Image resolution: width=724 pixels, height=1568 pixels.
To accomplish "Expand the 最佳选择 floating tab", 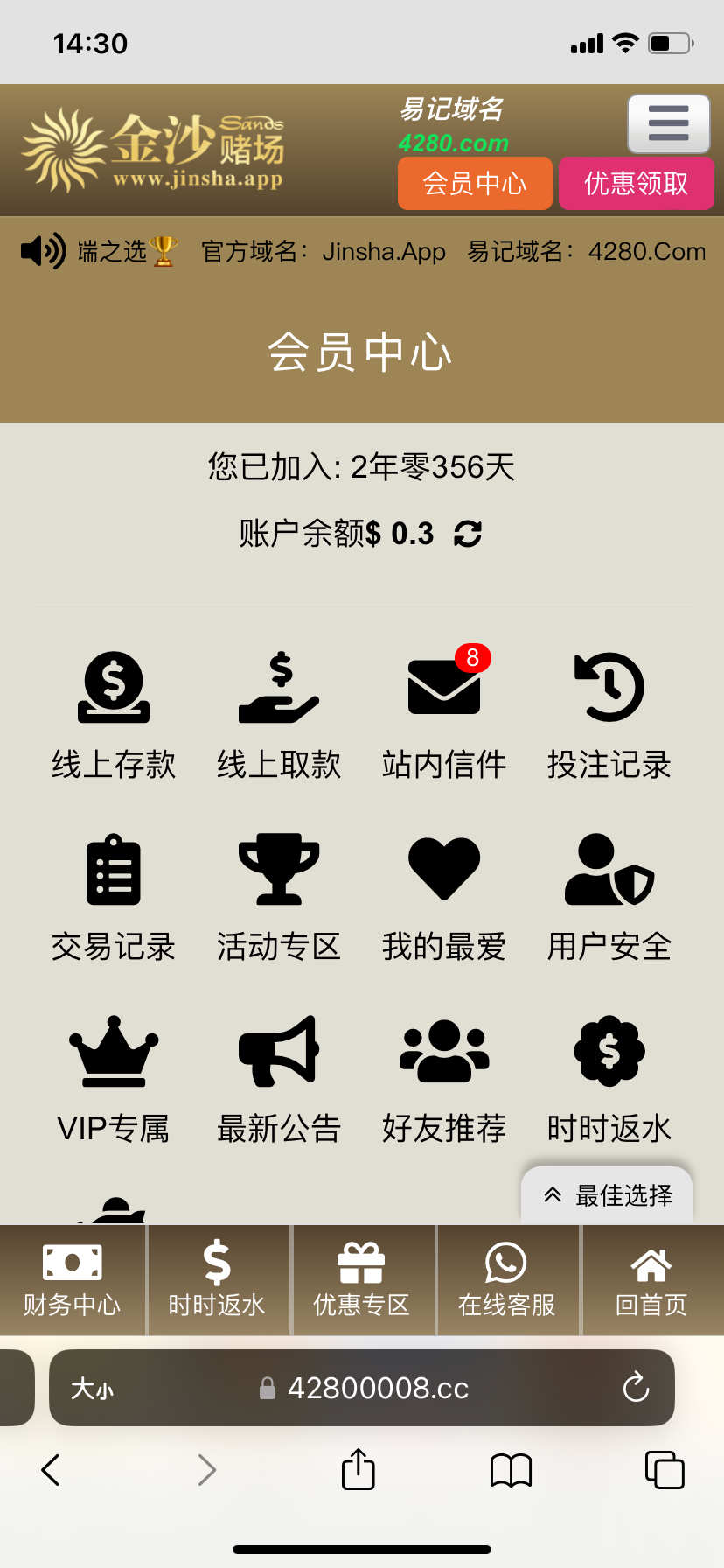I will pyautogui.click(x=608, y=1195).
